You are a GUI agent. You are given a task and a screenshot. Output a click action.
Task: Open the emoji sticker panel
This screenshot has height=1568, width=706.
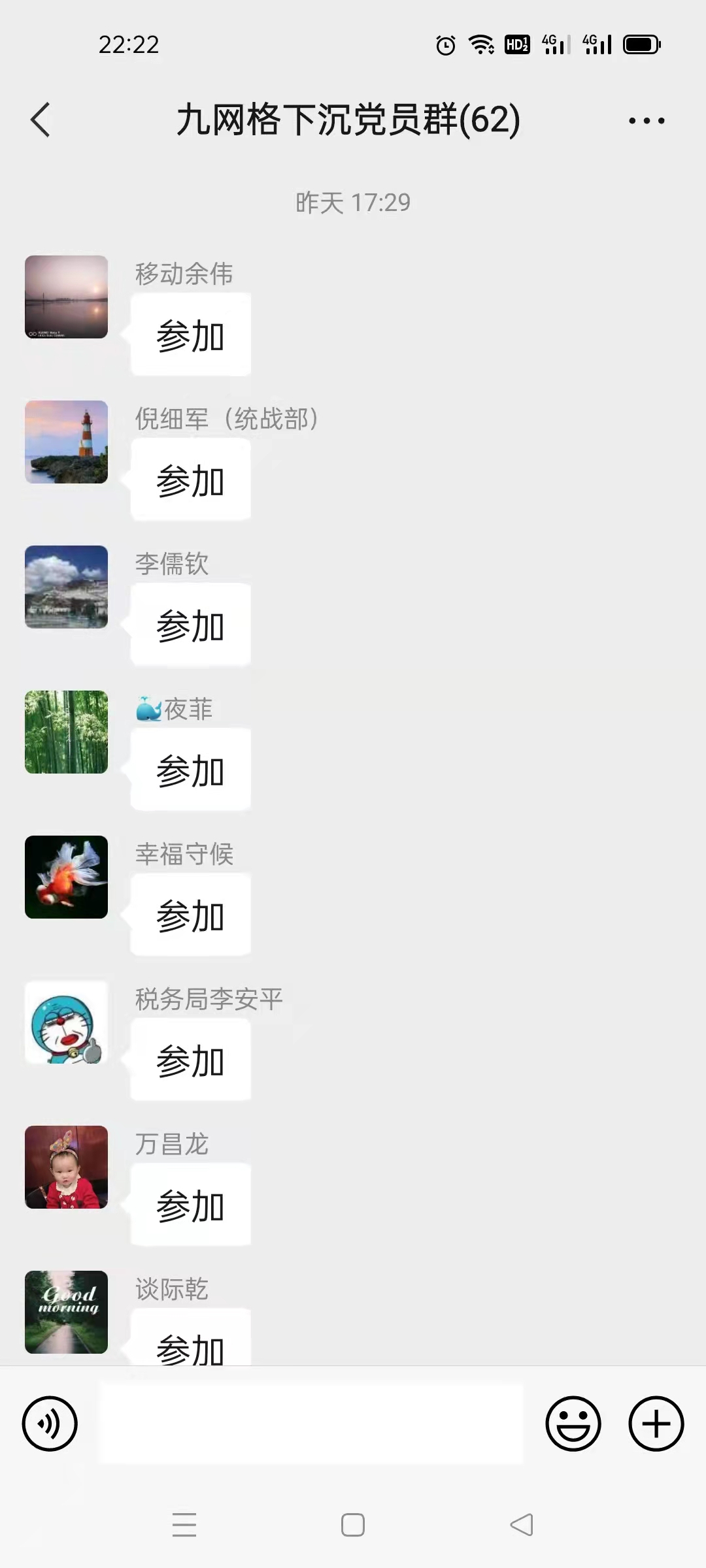point(573,1424)
